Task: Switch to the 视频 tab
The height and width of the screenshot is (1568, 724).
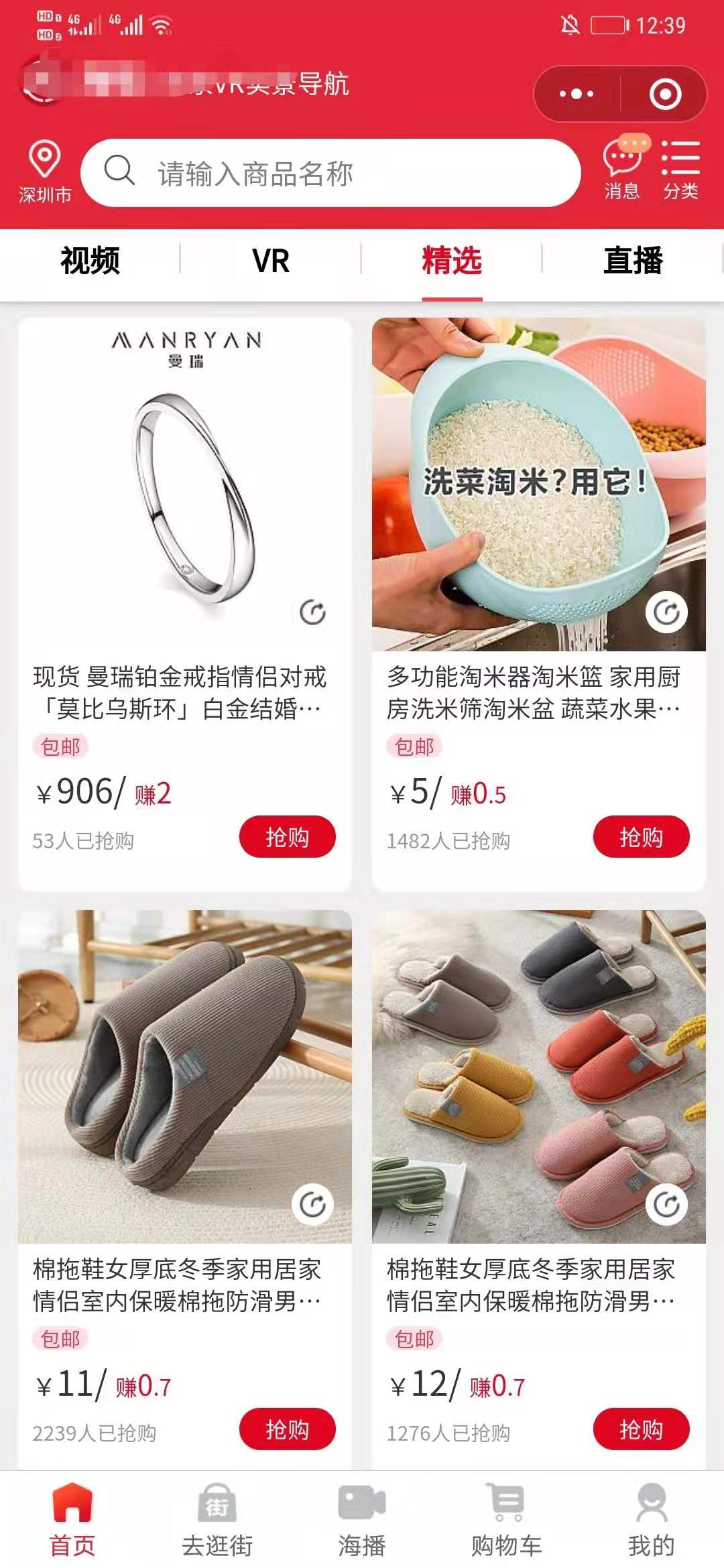Action: pos(90,260)
